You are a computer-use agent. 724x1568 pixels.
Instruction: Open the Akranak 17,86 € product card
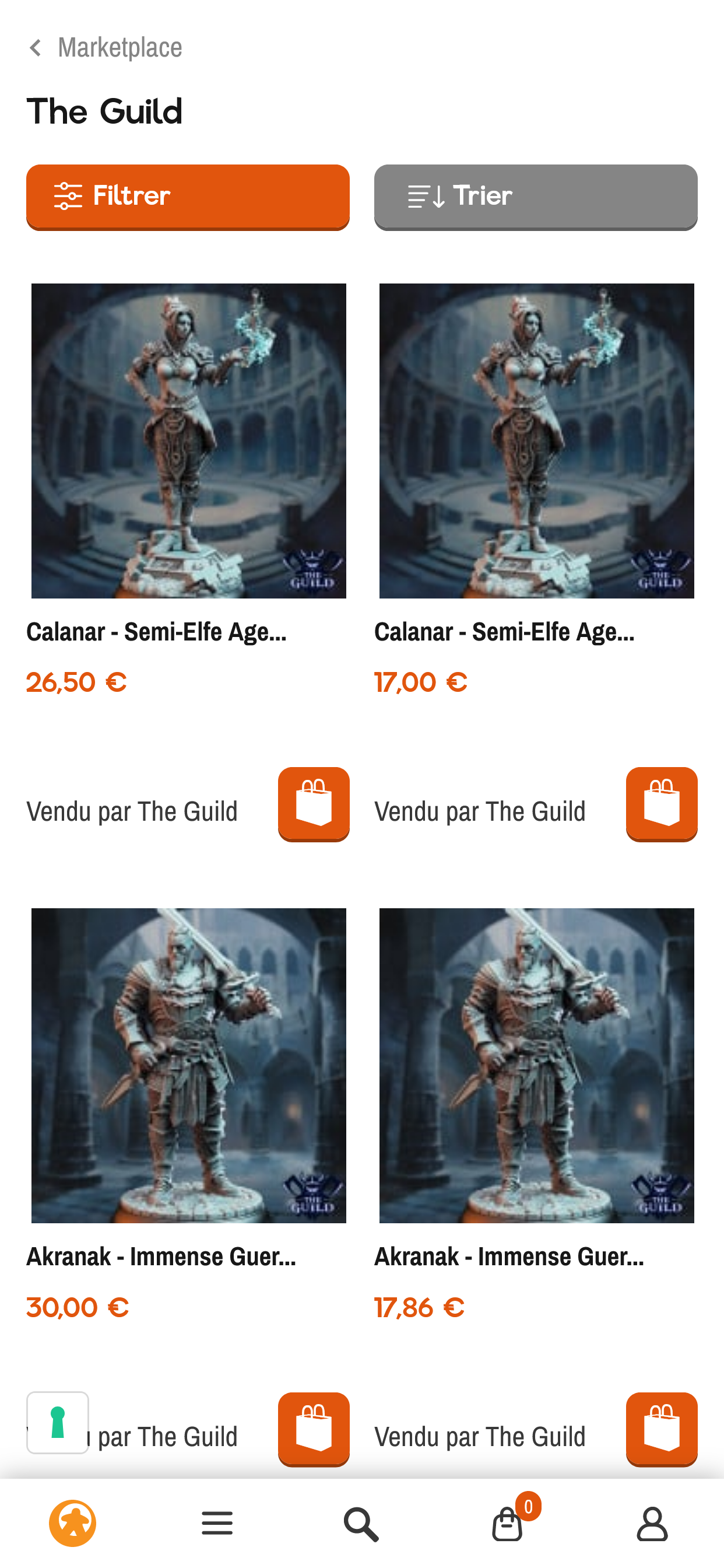point(536,1065)
